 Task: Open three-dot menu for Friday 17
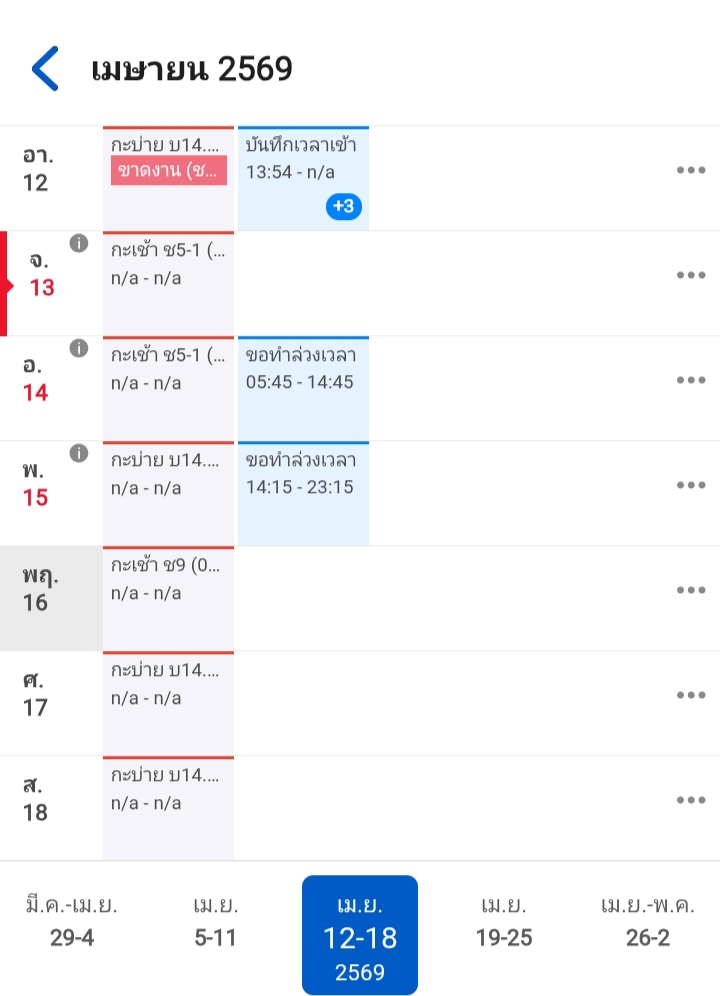click(x=691, y=695)
